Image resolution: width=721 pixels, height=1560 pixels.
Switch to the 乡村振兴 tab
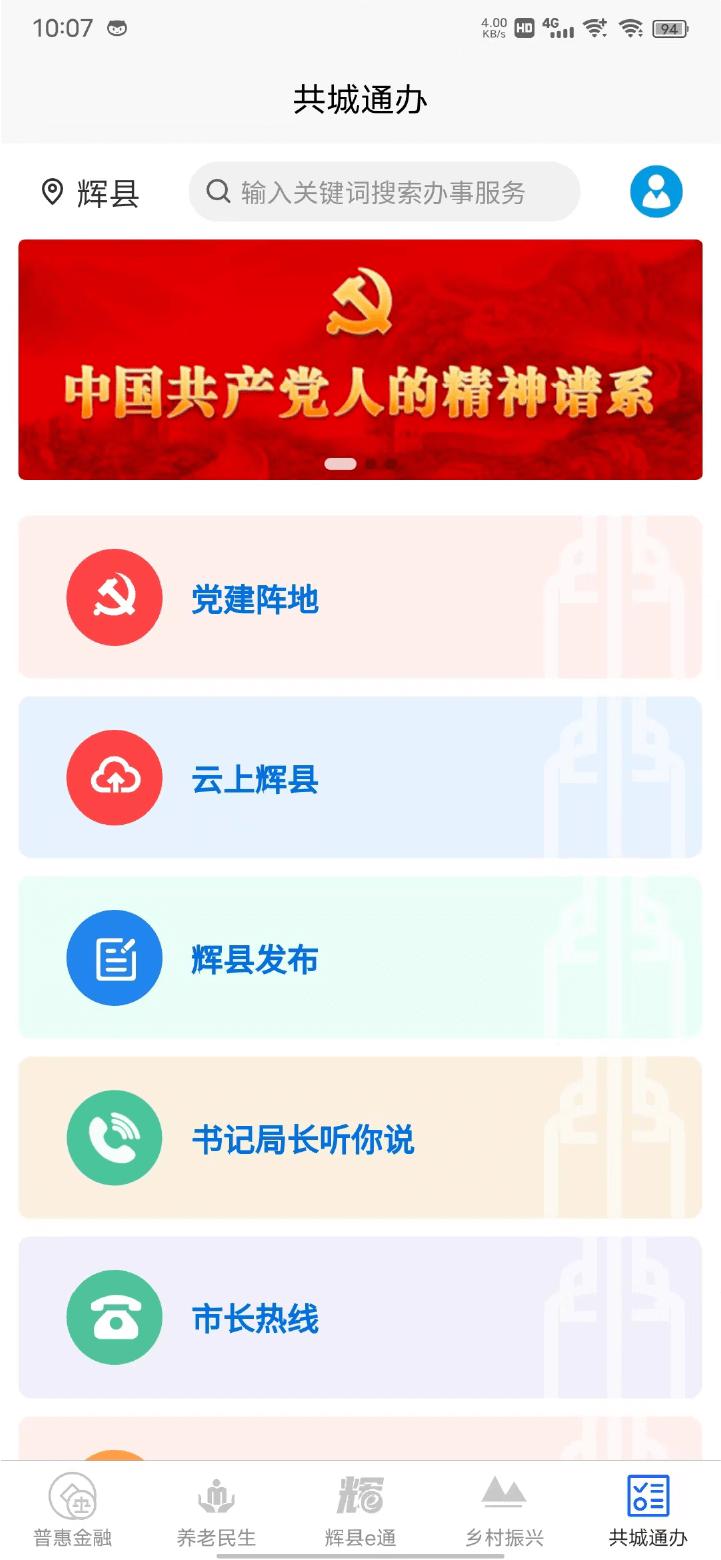[x=504, y=1510]
